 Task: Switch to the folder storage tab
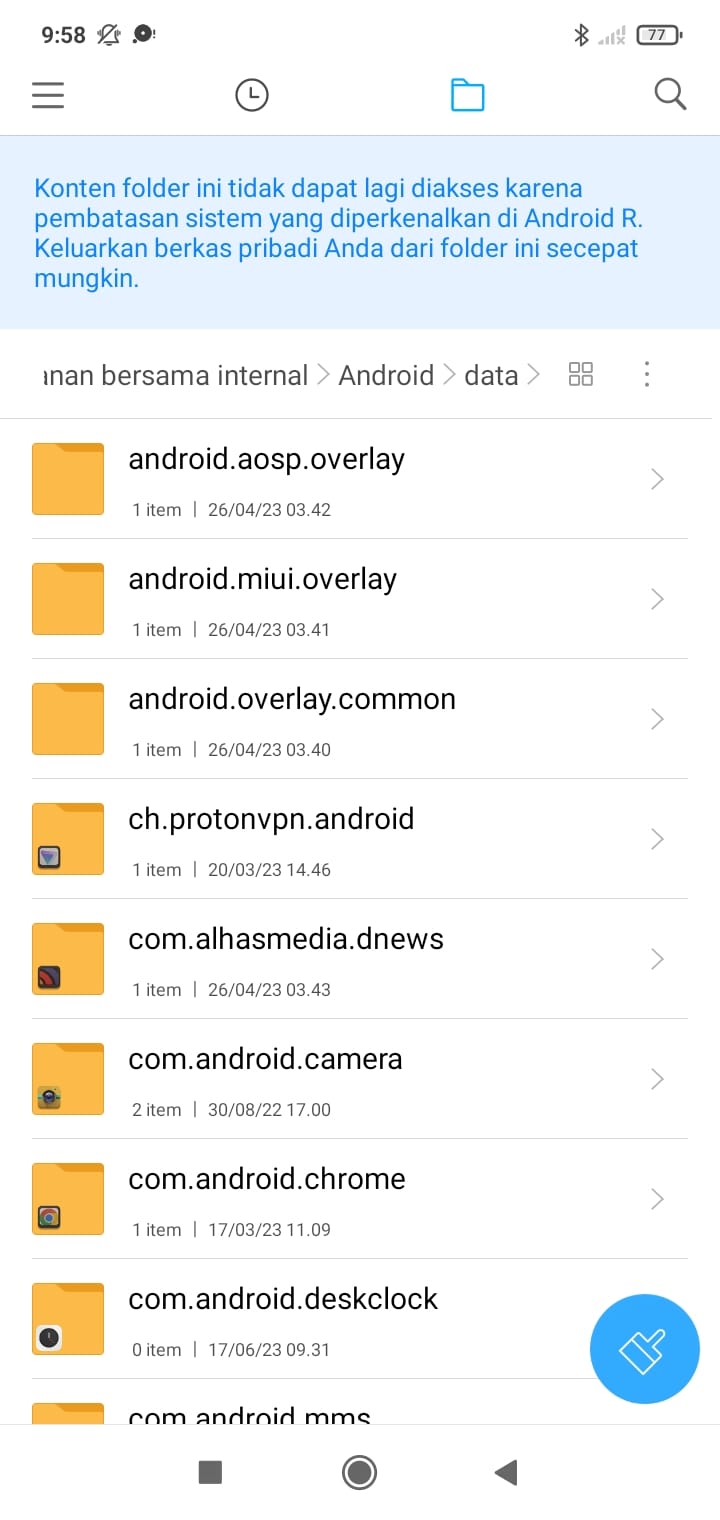pyautogui.click(x=467, y=95)
